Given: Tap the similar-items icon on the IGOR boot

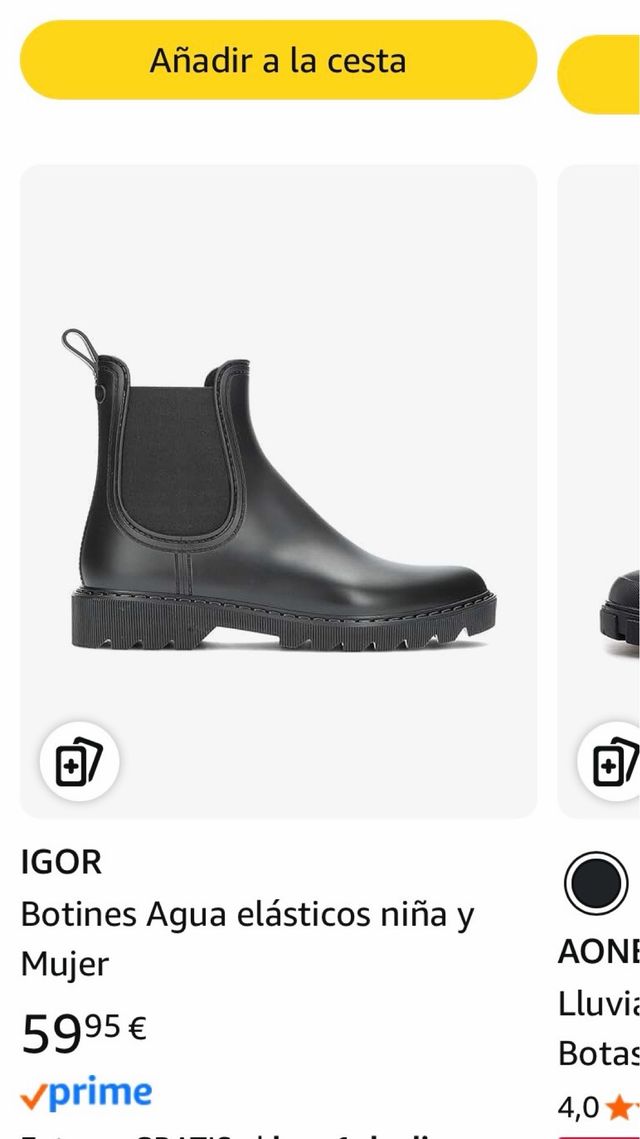Looking at the screenshot, I should (x=80, y=763).
